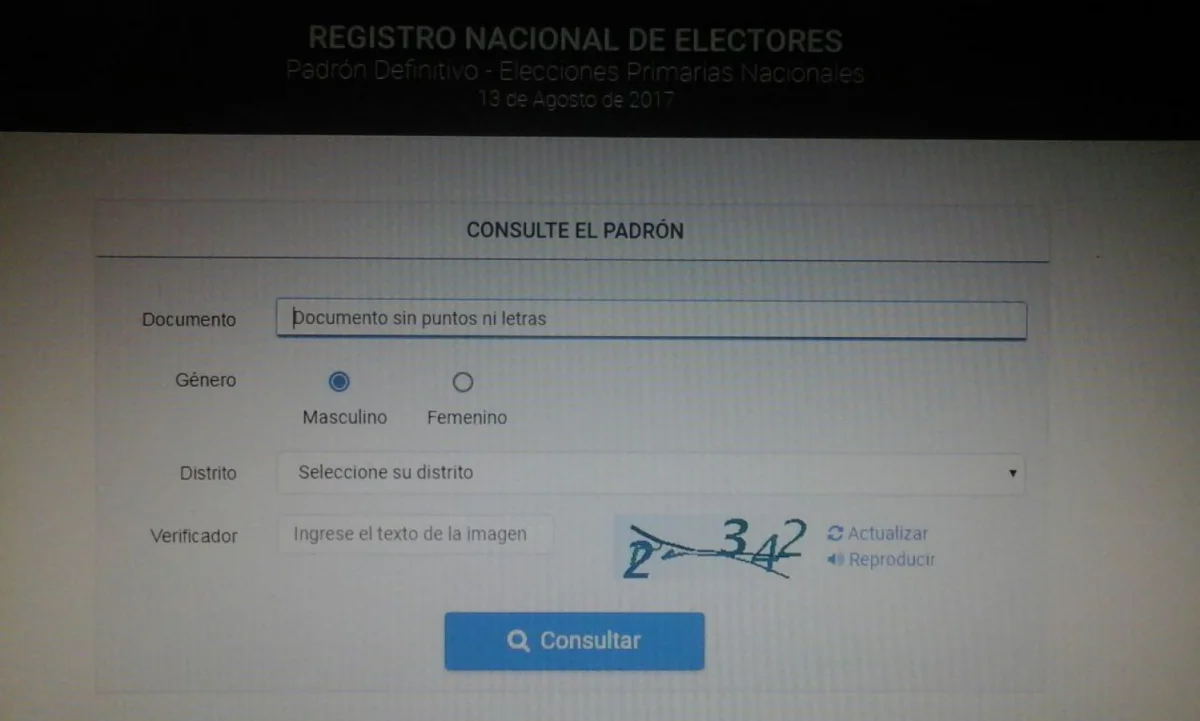The width and height of the screenshot is (1200, 721).
Task: Select the Masculino gender option
Action: coord(339,381)
